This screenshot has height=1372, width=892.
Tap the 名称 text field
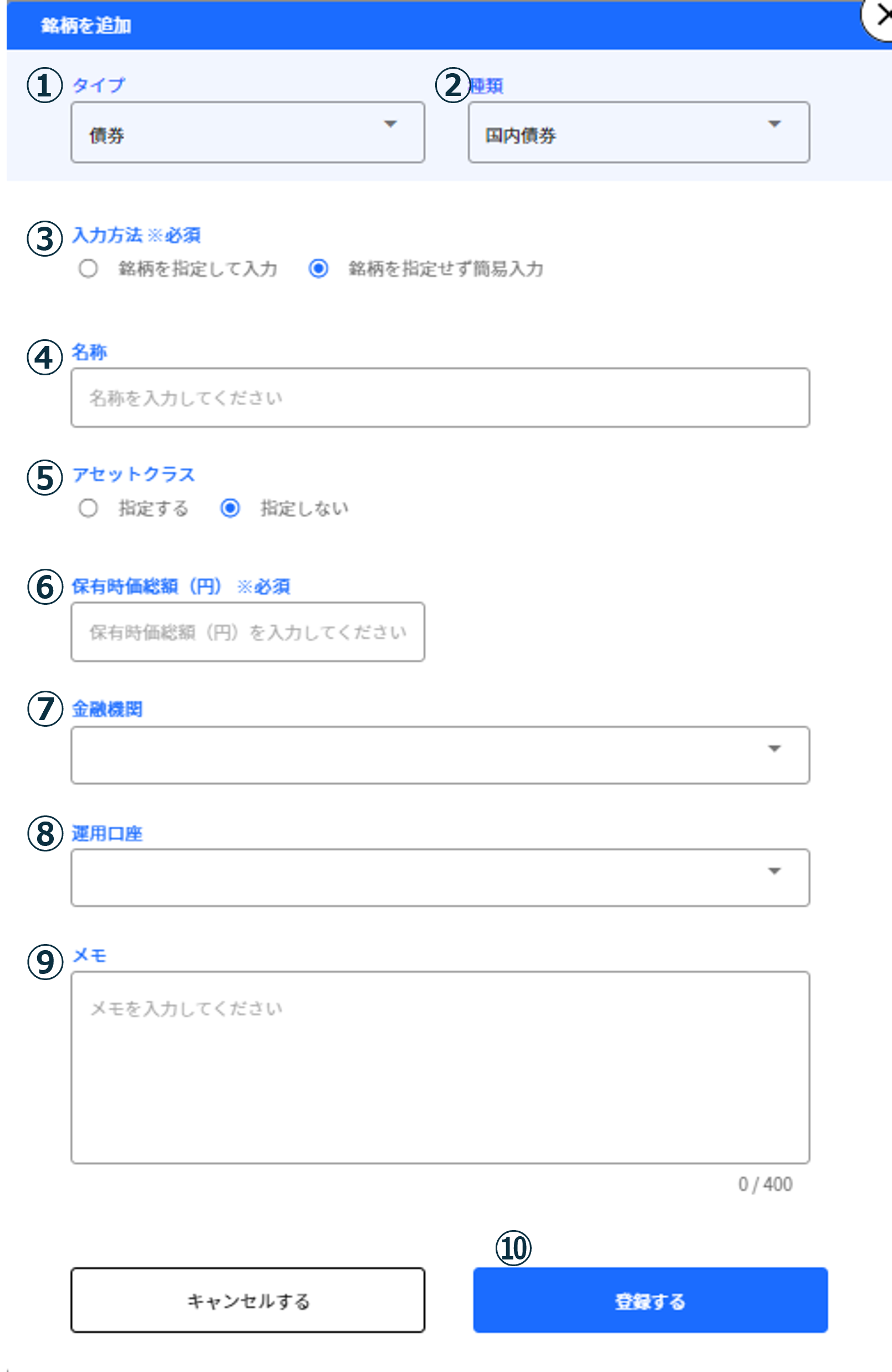pyautogui.click(x=440, y=398)
